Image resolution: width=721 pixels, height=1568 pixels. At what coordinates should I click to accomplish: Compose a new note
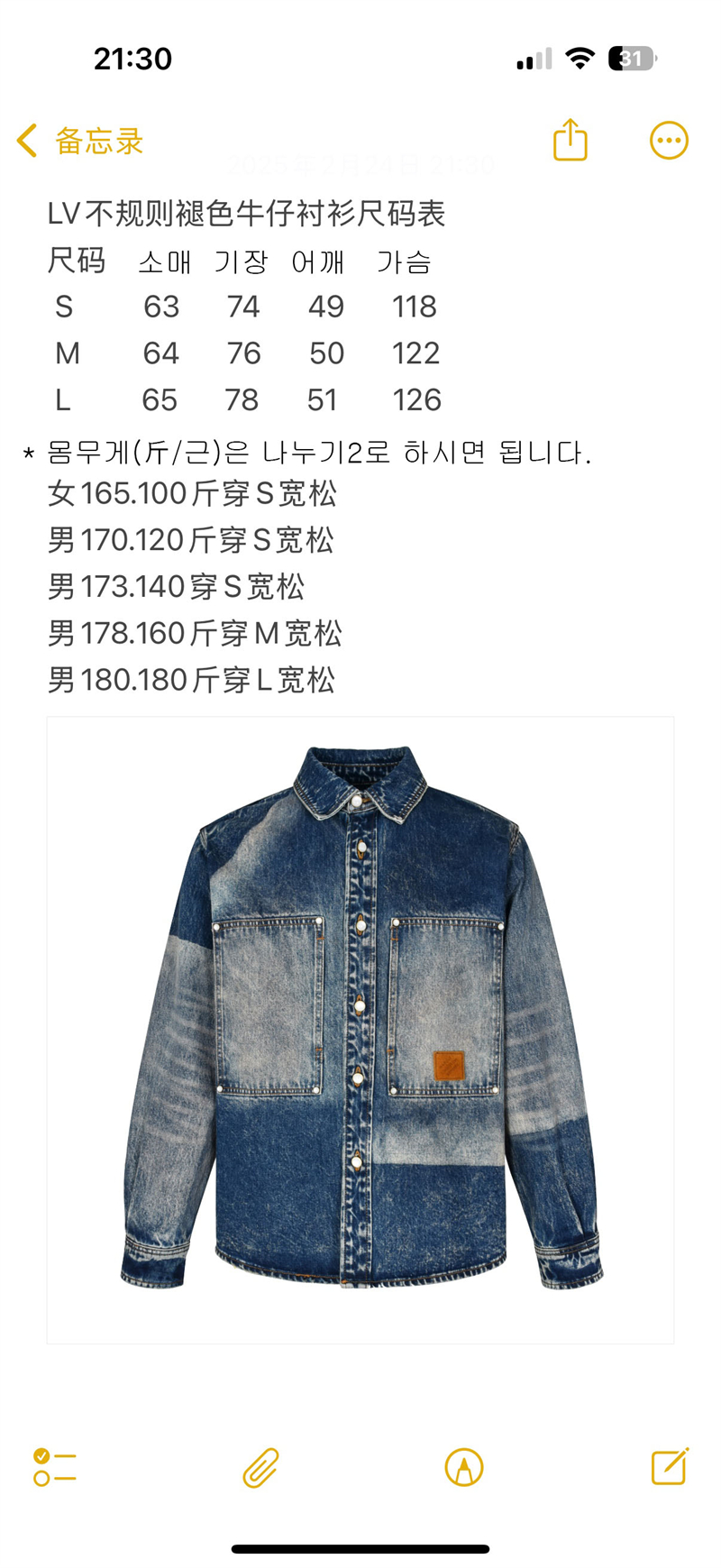pos(670,1466)
